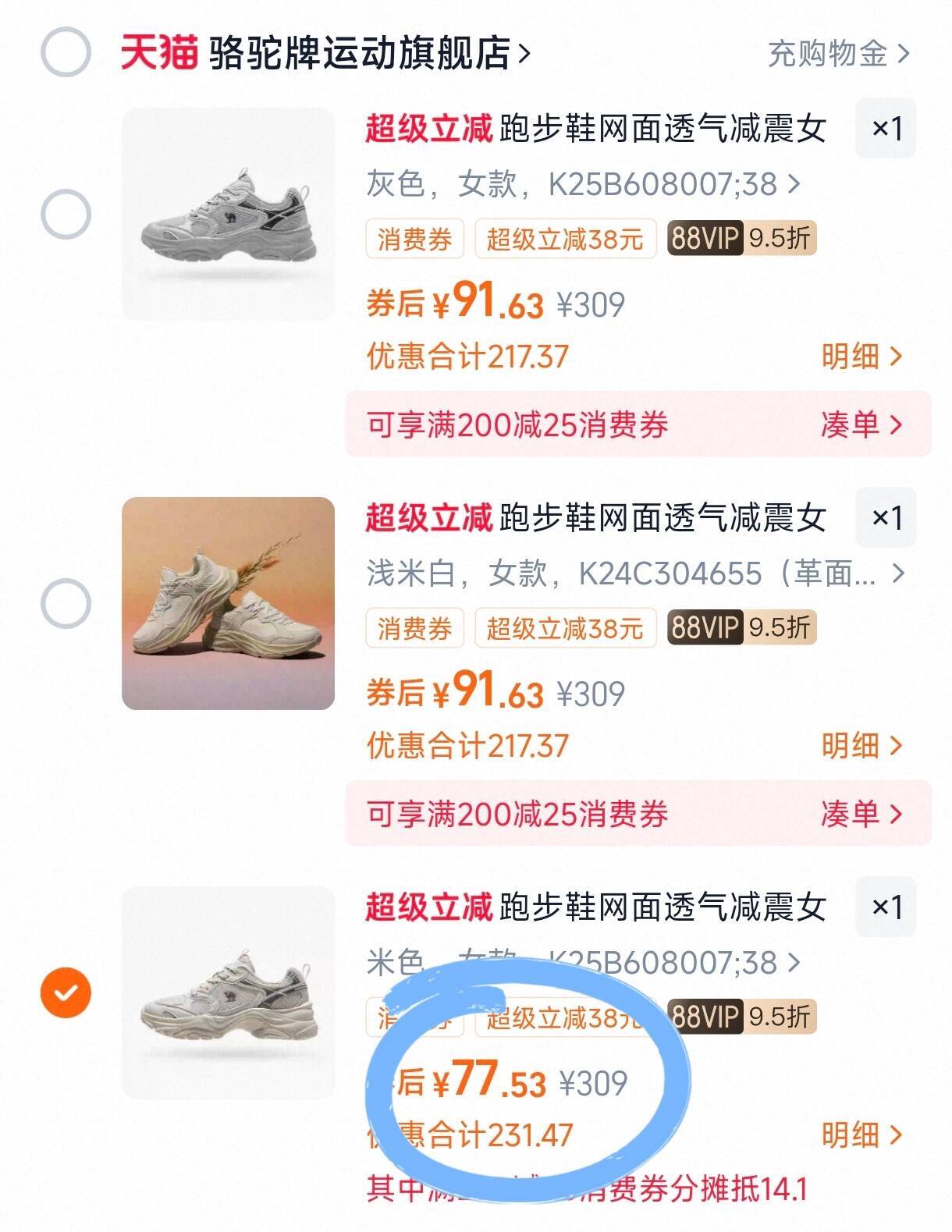Tap 凑单 under the 浅米白 shoe
Image resolution: width=952 pixels, height=1232 pixels.
tap(861, 814)
